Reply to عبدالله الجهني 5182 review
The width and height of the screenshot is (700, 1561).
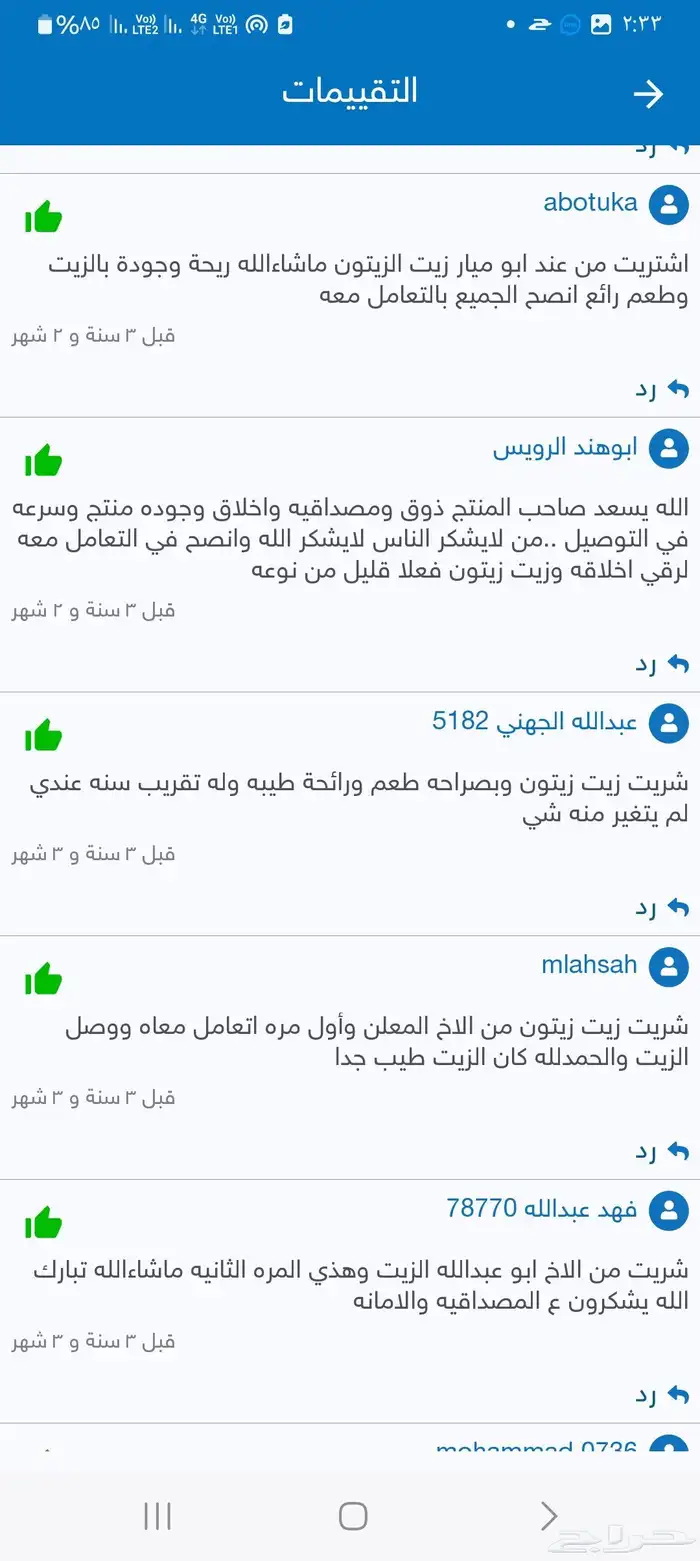pyautogui.click(x=662, y=908)
